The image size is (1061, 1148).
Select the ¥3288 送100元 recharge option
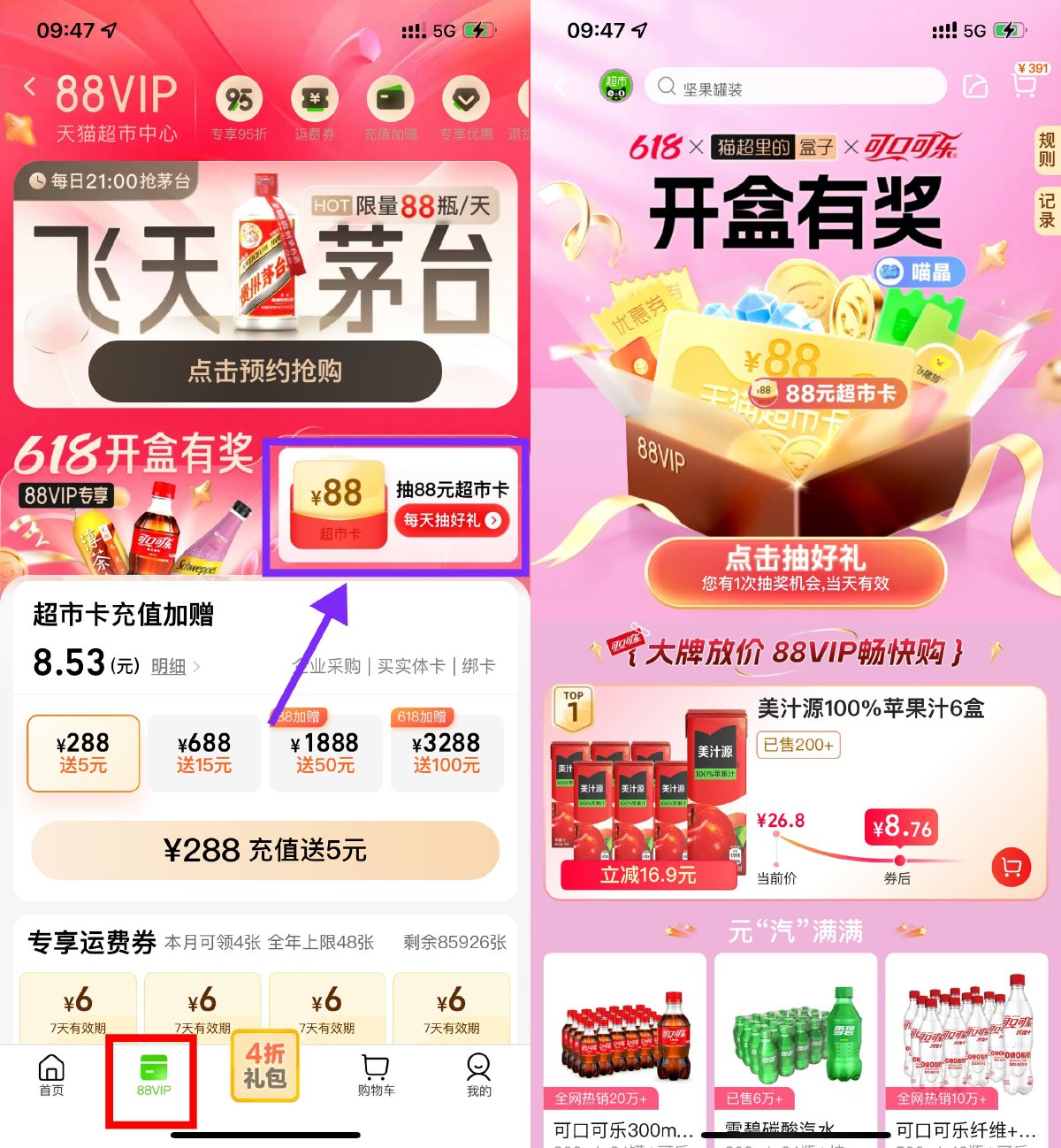[x=447, y=753]
